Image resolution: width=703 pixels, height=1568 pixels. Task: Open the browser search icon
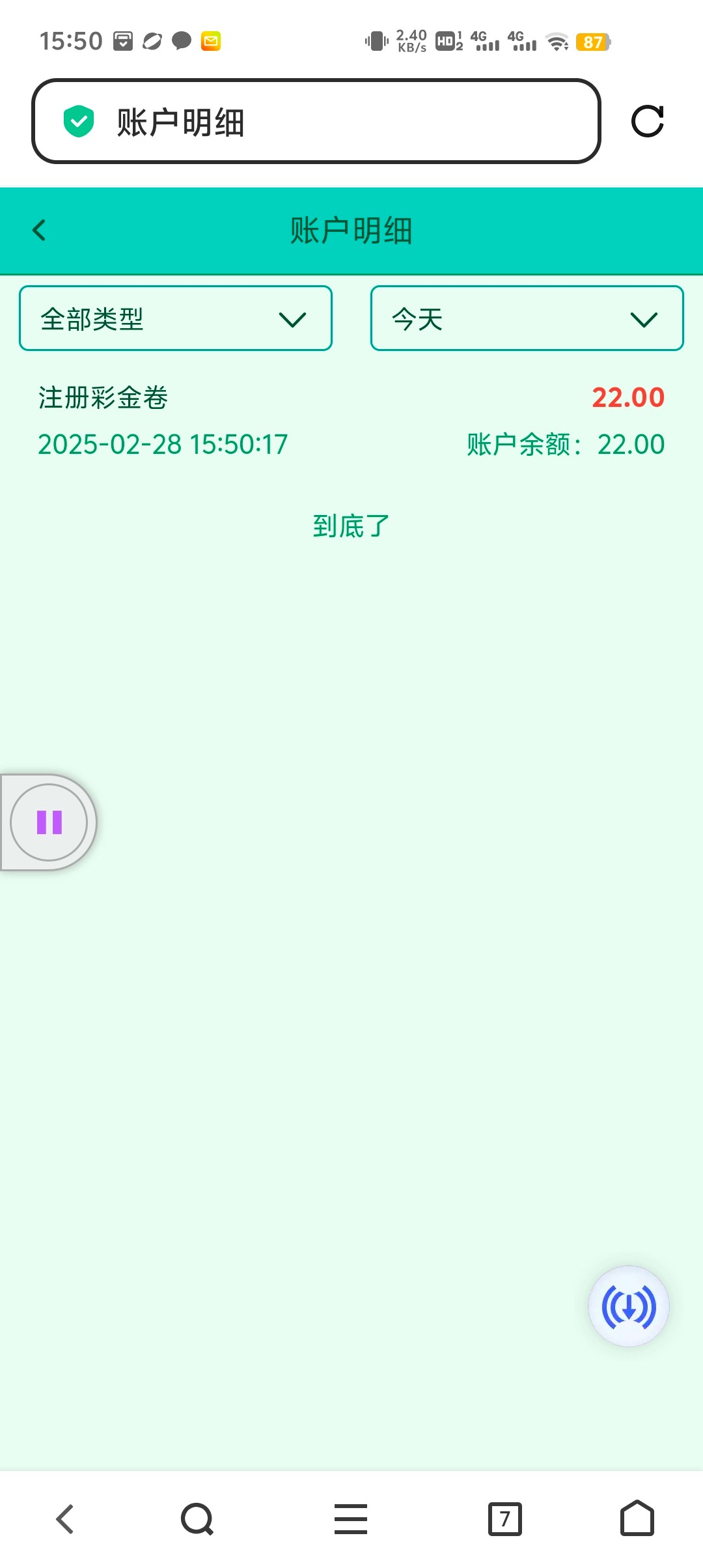197,1519
